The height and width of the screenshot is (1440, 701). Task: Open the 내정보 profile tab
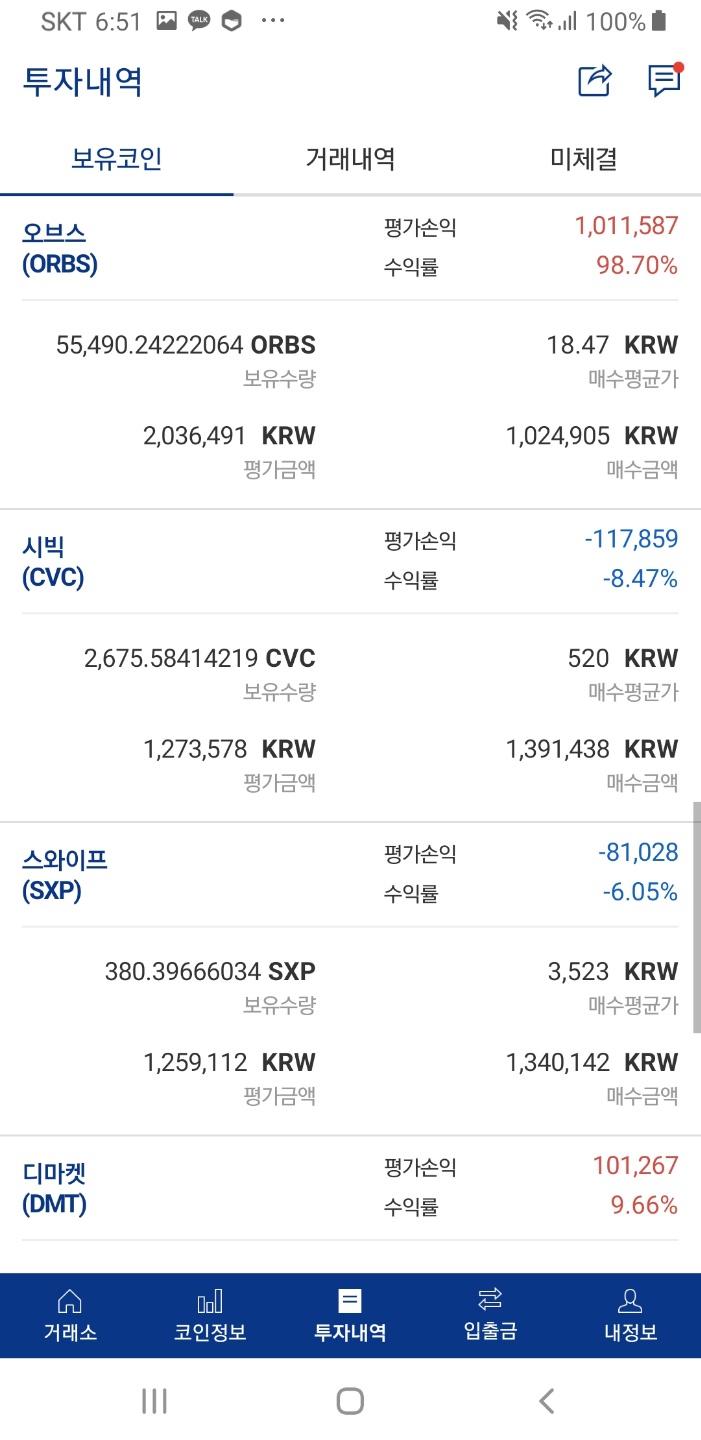630,1315
